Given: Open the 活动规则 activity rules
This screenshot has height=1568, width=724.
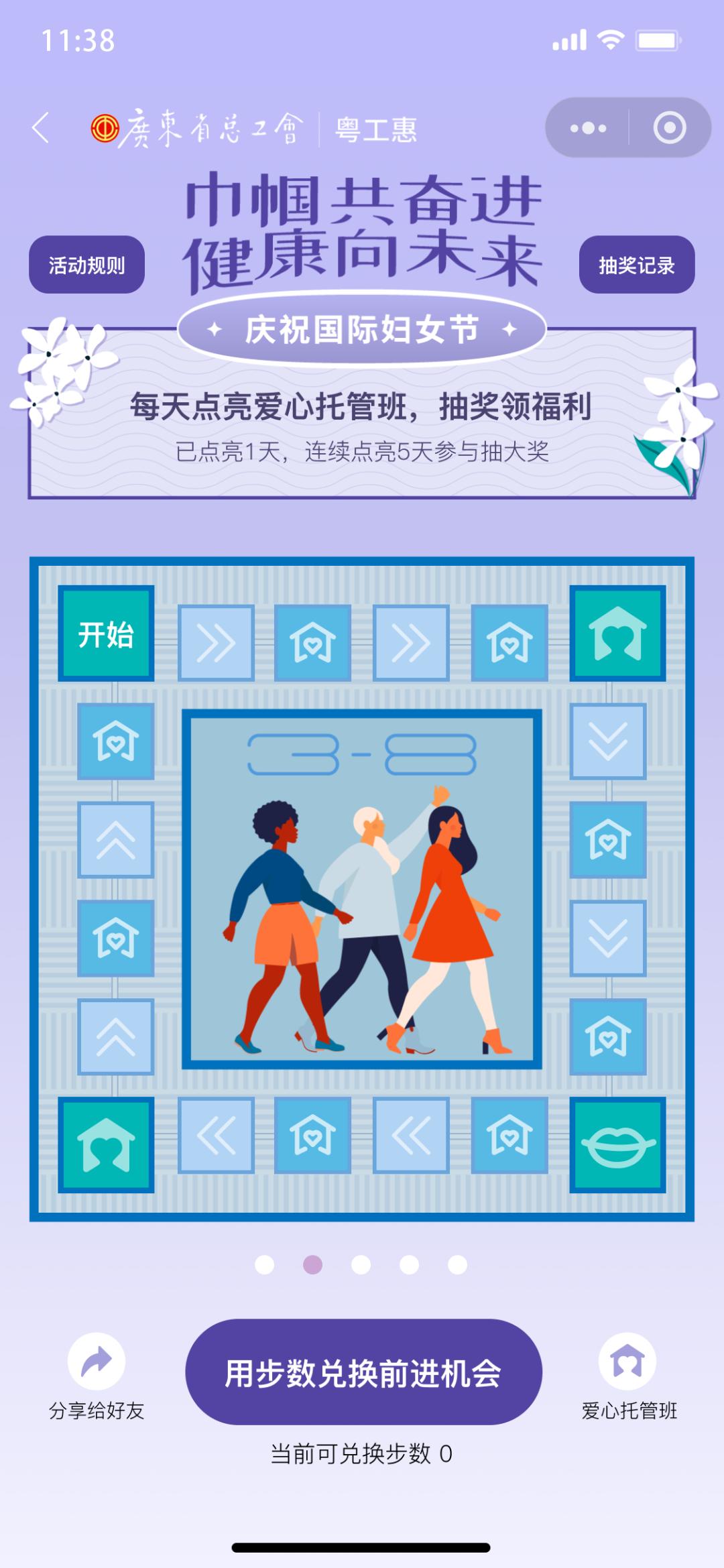Looking at the screenshot, I should [x=86, y=265].
